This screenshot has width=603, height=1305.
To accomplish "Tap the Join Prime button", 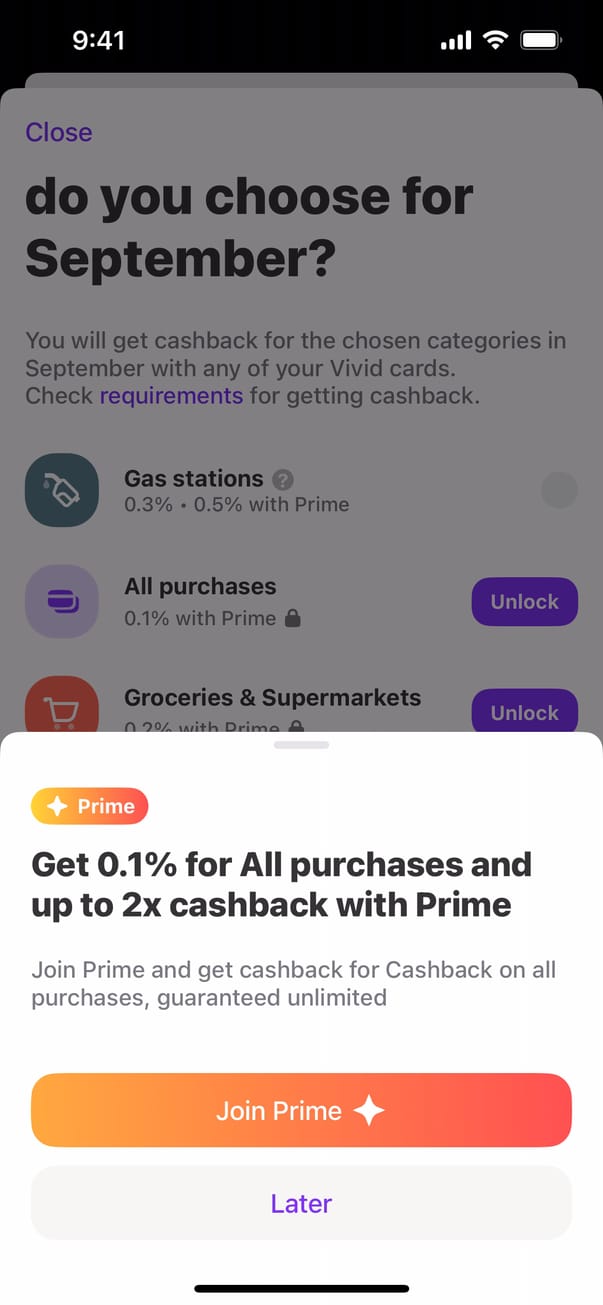I will (301, 1110).
